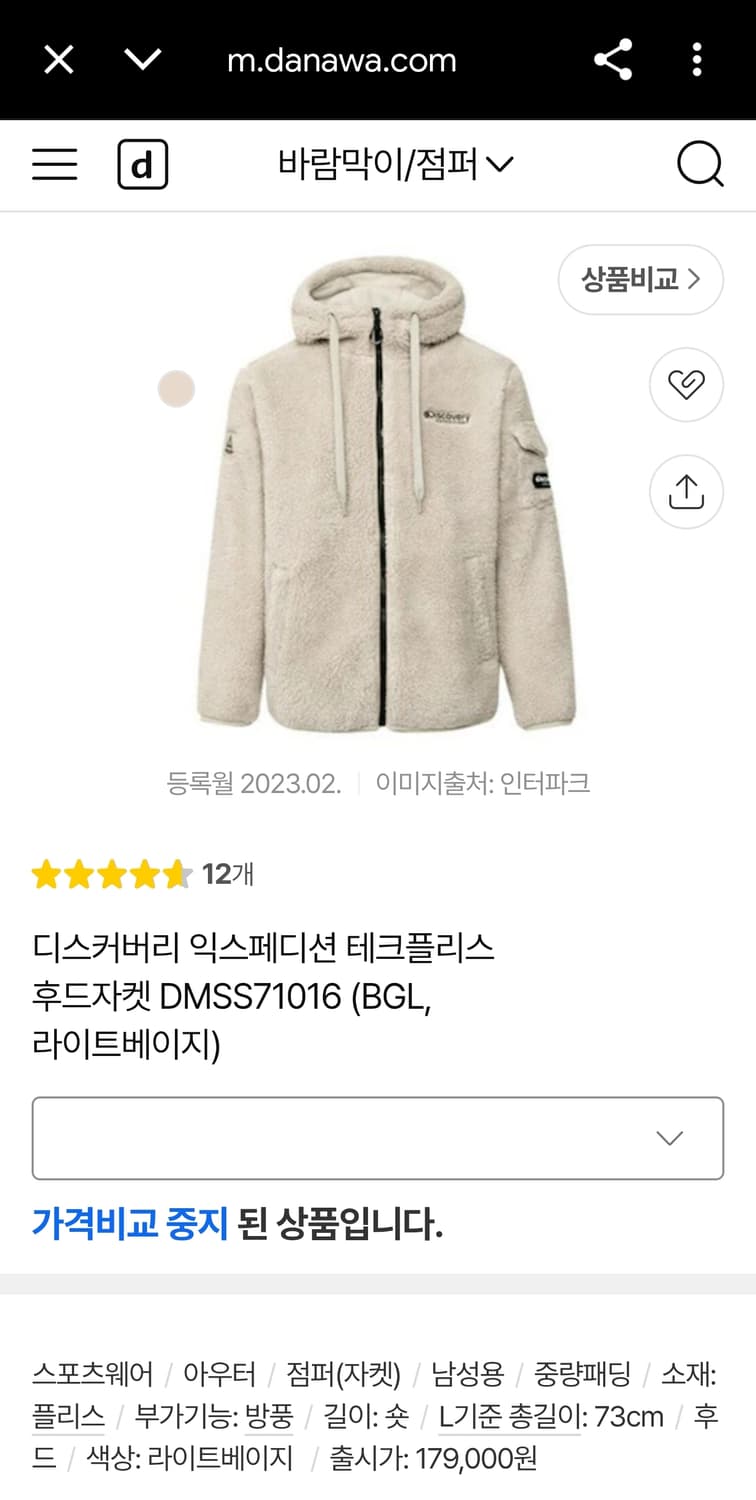Share the page with the top share icon
The width and height of the screenshot is (756, 1500).
(x=613, y=59)
